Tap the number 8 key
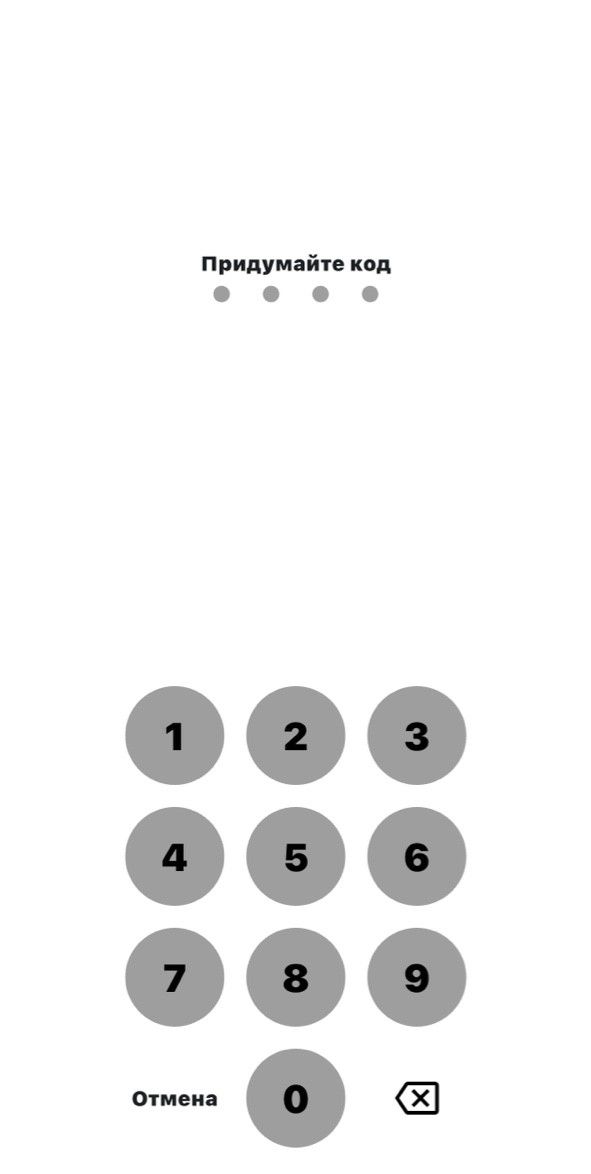The height and width of the screenshot is (1174, 591). coord(296,977)
